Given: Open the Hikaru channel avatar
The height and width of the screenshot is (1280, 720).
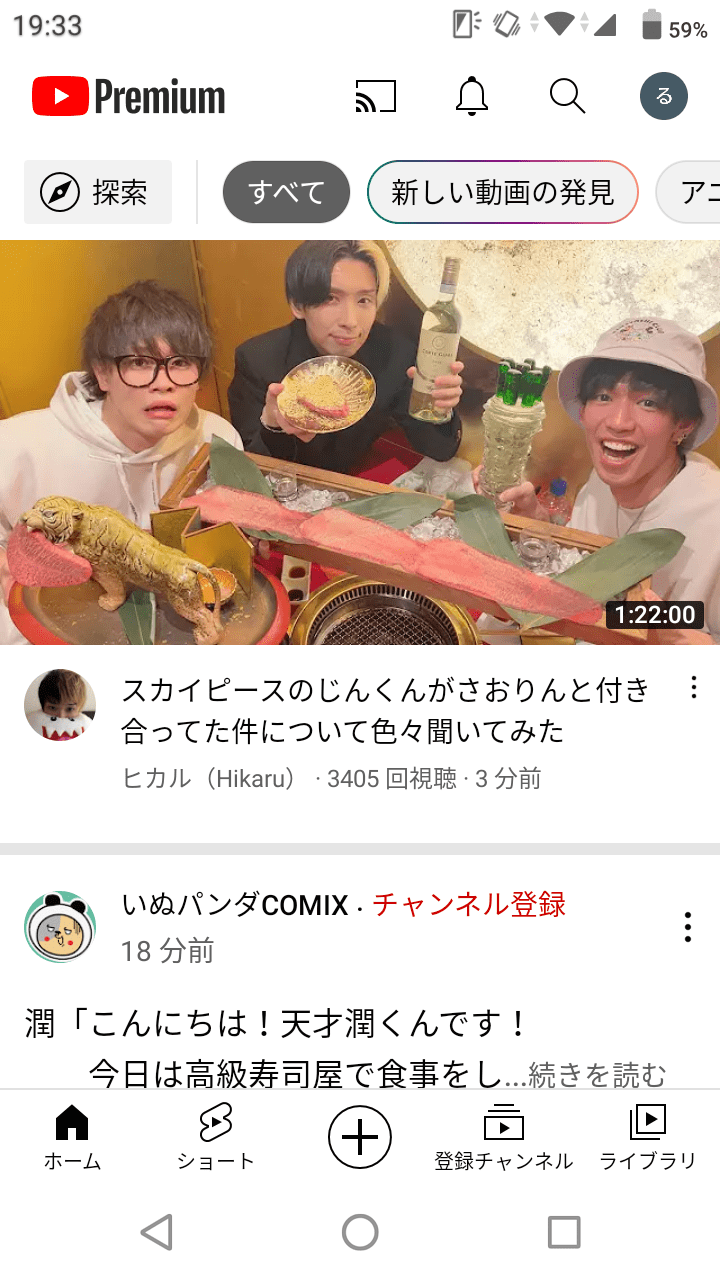Looking at the screenshot, I should (x=60, y=705).
